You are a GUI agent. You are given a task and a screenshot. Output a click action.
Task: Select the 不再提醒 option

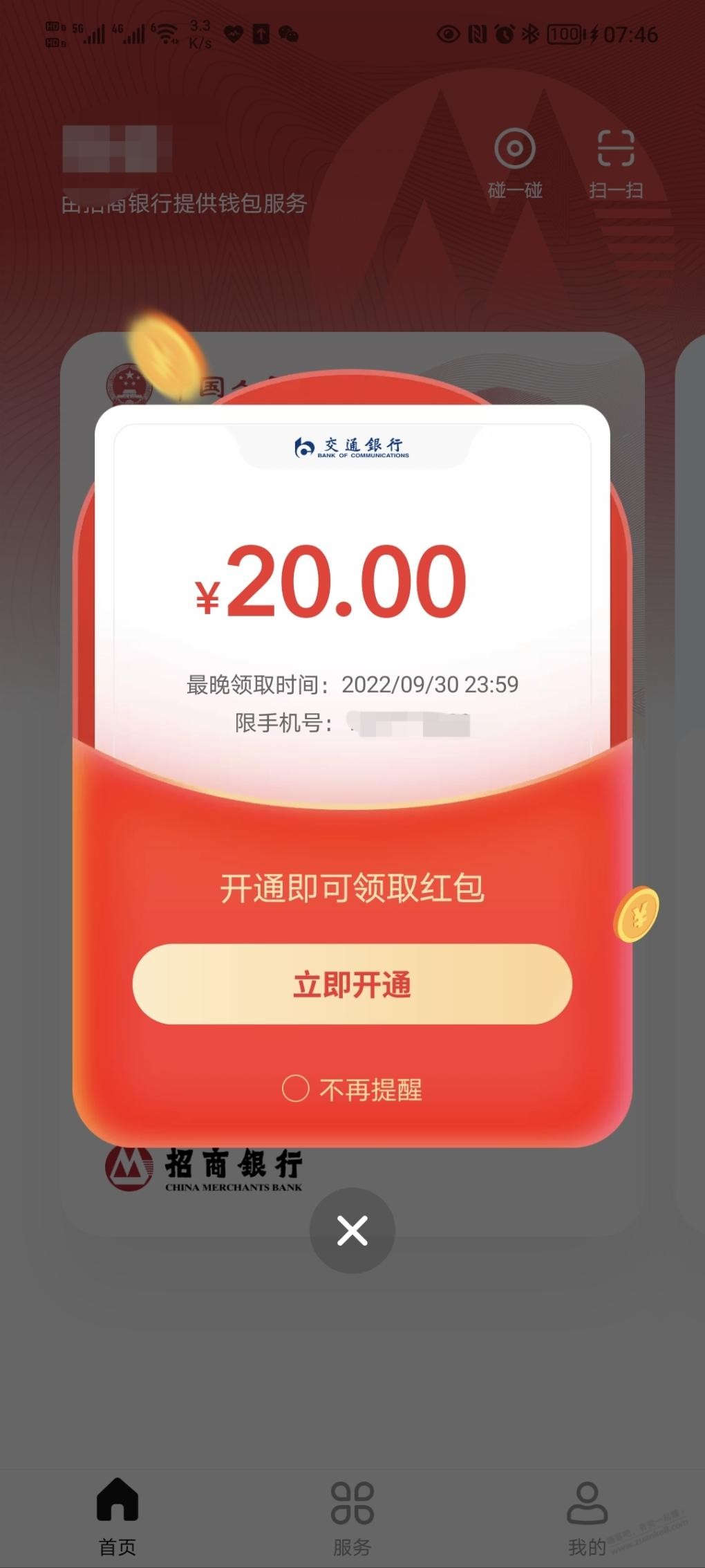click(x=352, y=1089)
